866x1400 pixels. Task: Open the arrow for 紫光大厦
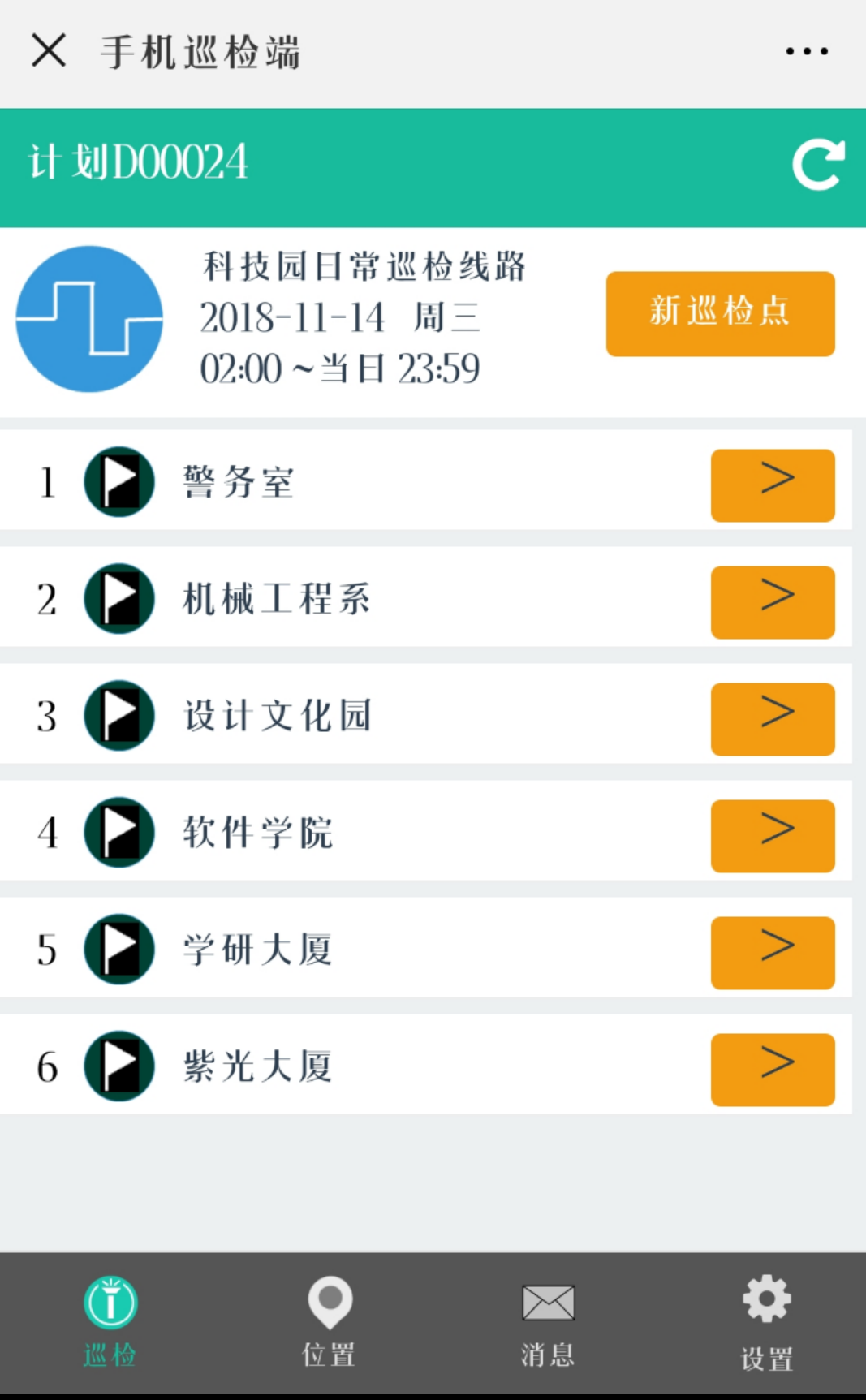point(772,1069)
